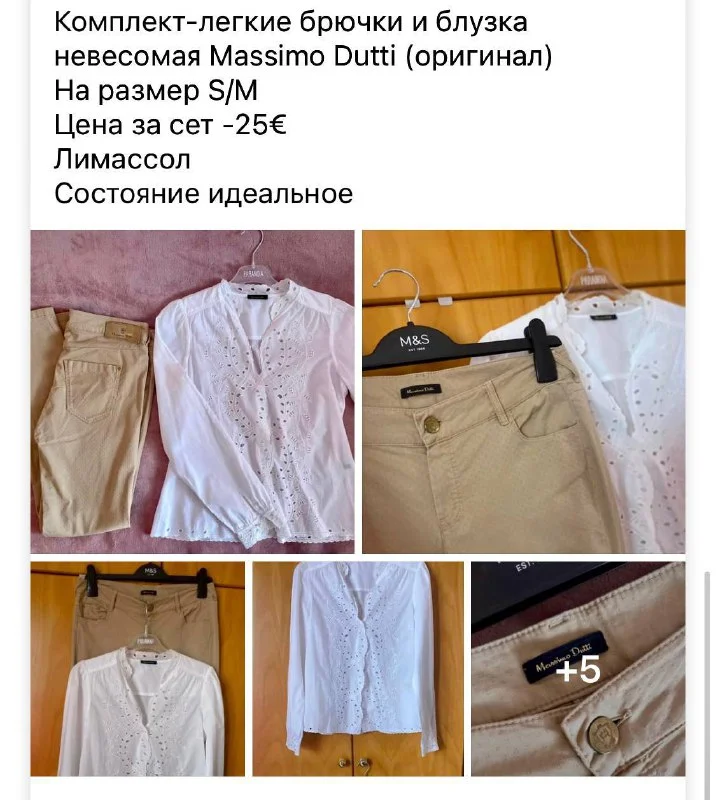Screen dimensions: 716x800
Task: Open the photo of beige trousers and blouse on pink blanket
Action: (x=192, y=392)
